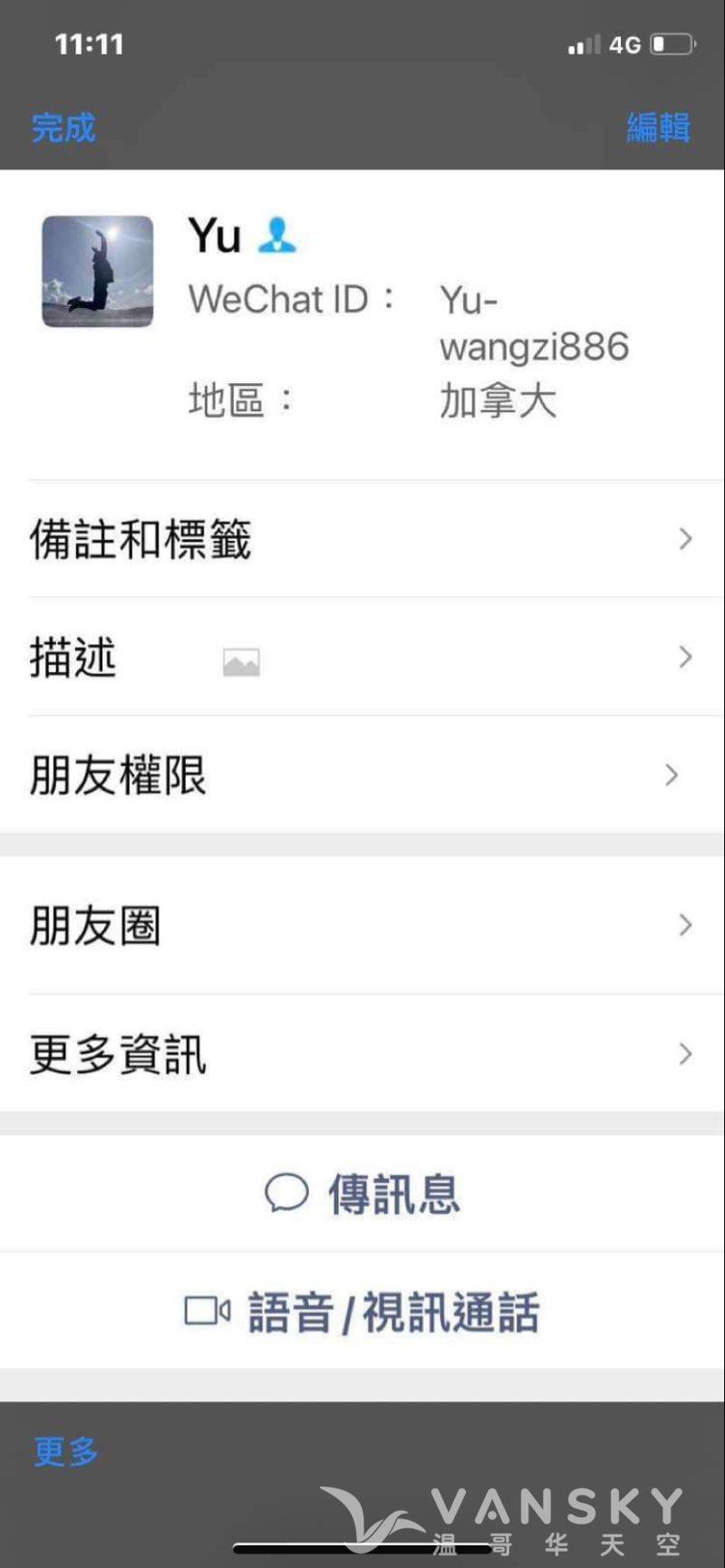Start 語音/視訊通話 call
This screenshot has width=725, height=1568.
[362, 1312]
